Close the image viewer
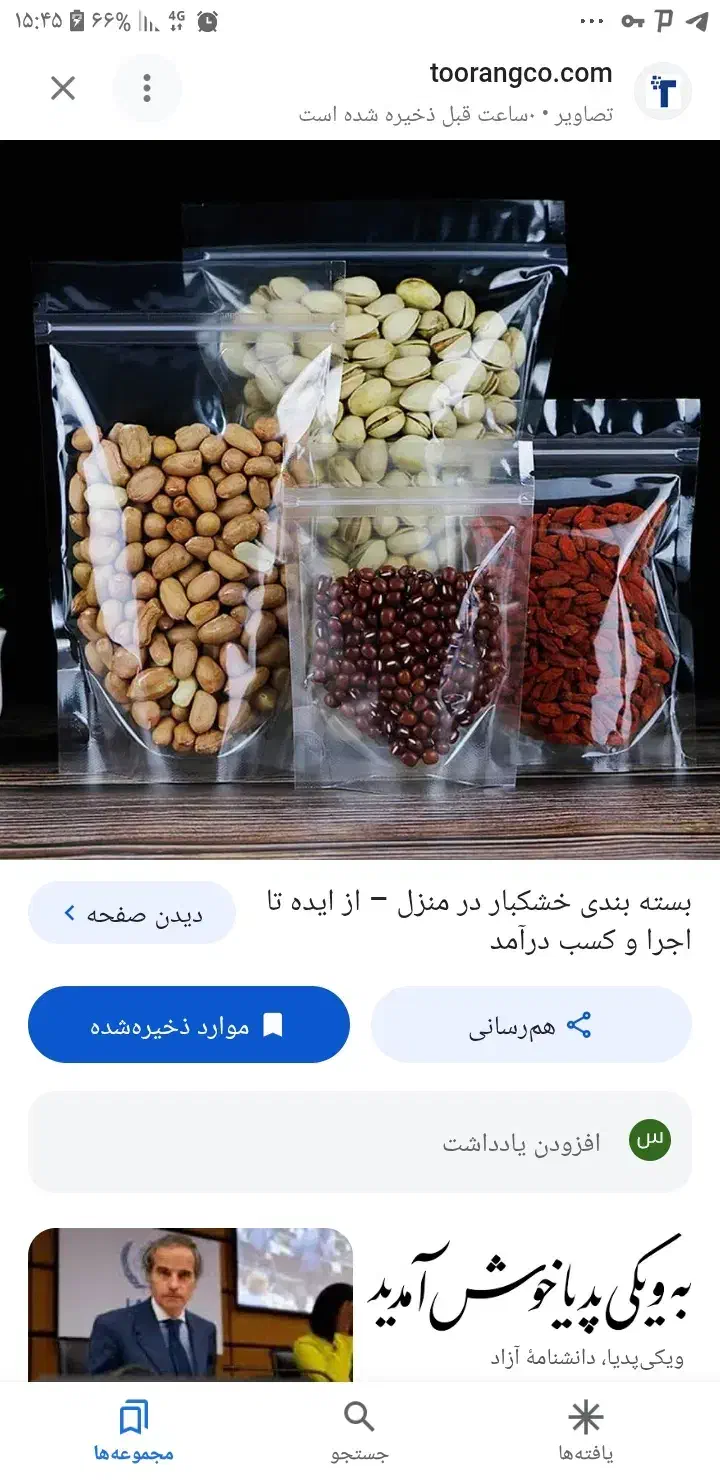Image resolution: width=720 pixels, height=1480 pixels. pos(63,88)
